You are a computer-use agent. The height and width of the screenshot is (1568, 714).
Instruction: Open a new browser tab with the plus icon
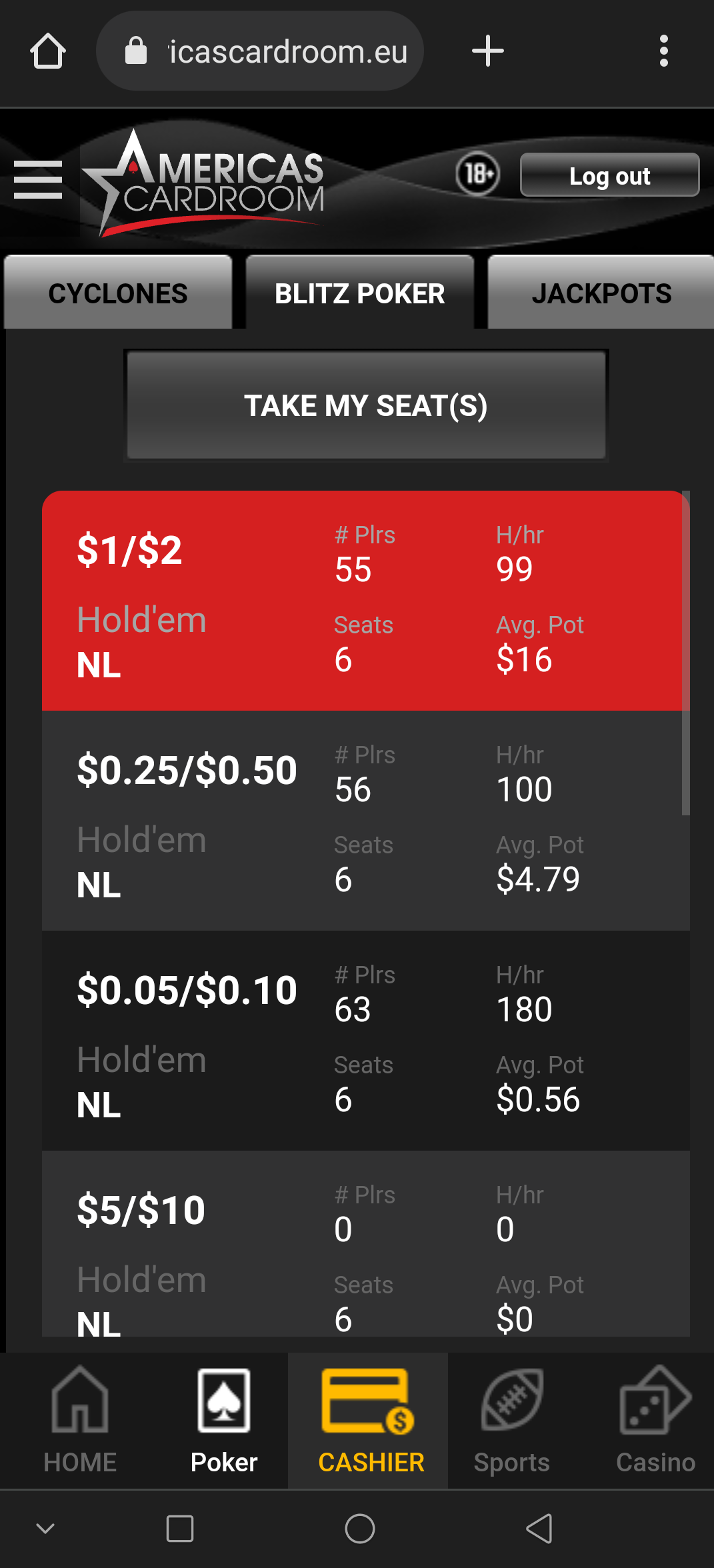click(x=487, y=50)
